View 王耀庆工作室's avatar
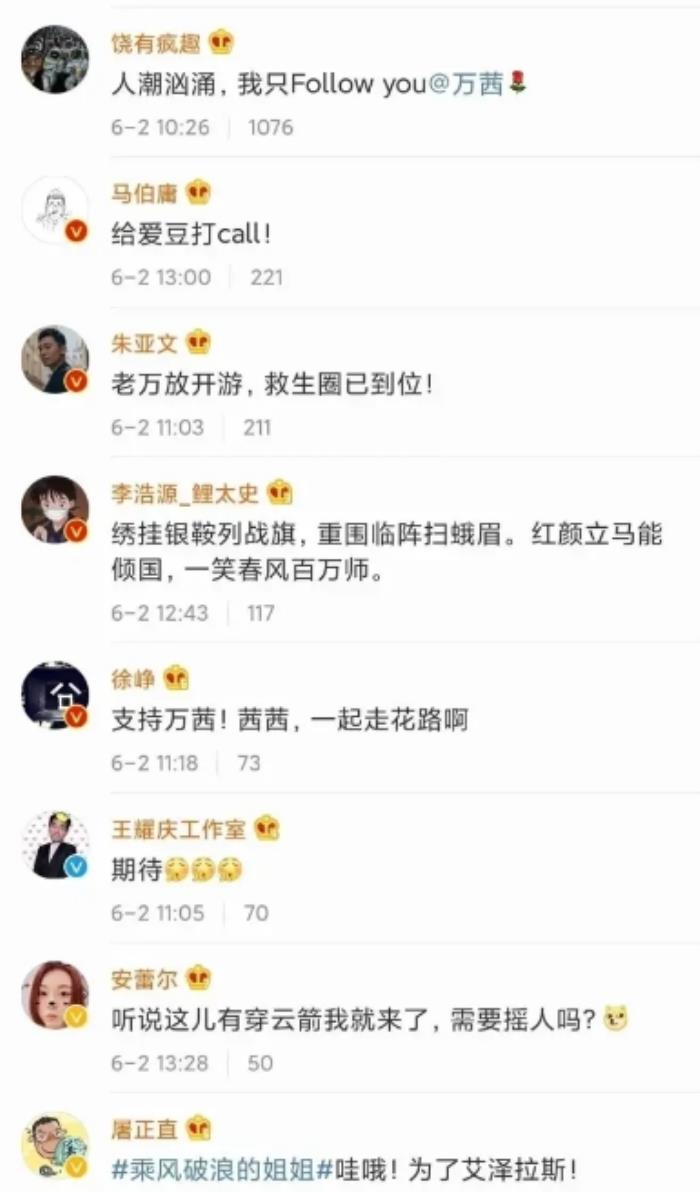The height and width of the screenshot is (1192, 700). click(x=55, y=845)
